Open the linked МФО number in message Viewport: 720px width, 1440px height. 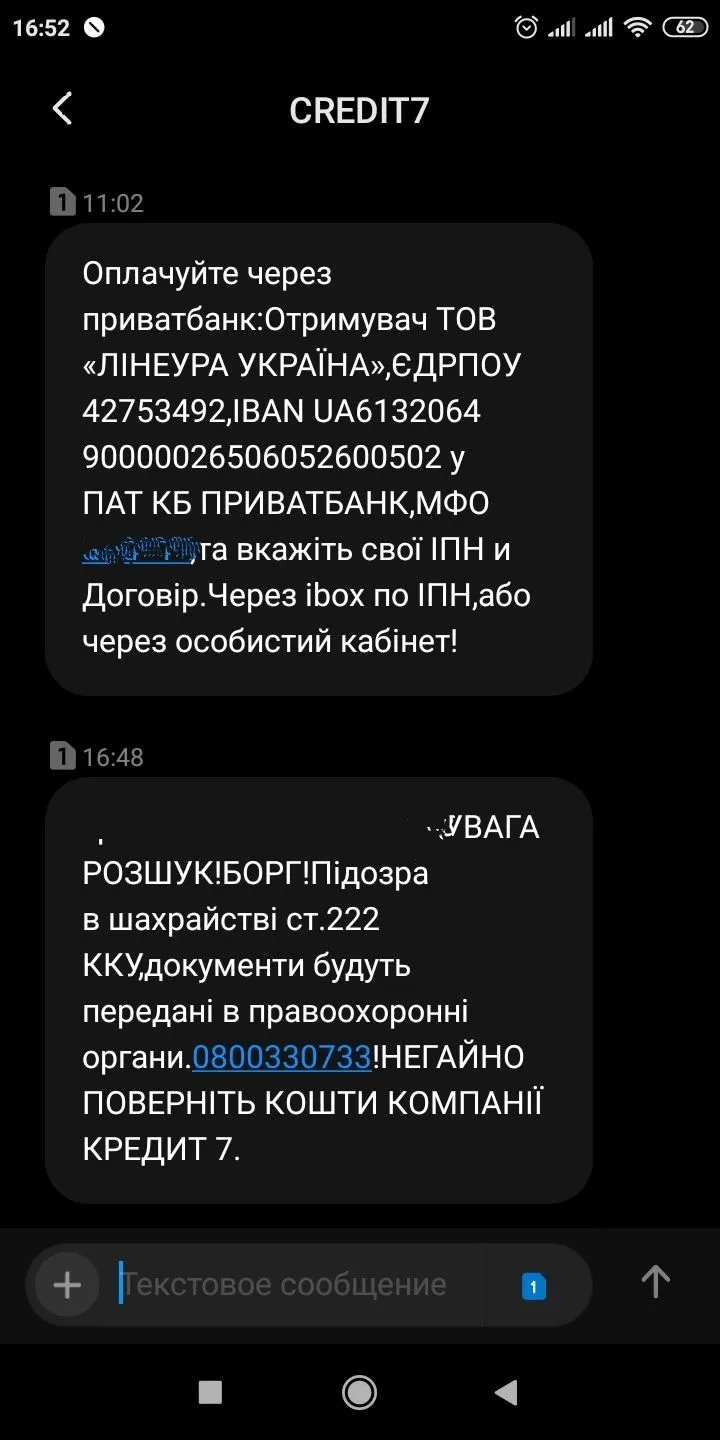[x=141, y=550]
